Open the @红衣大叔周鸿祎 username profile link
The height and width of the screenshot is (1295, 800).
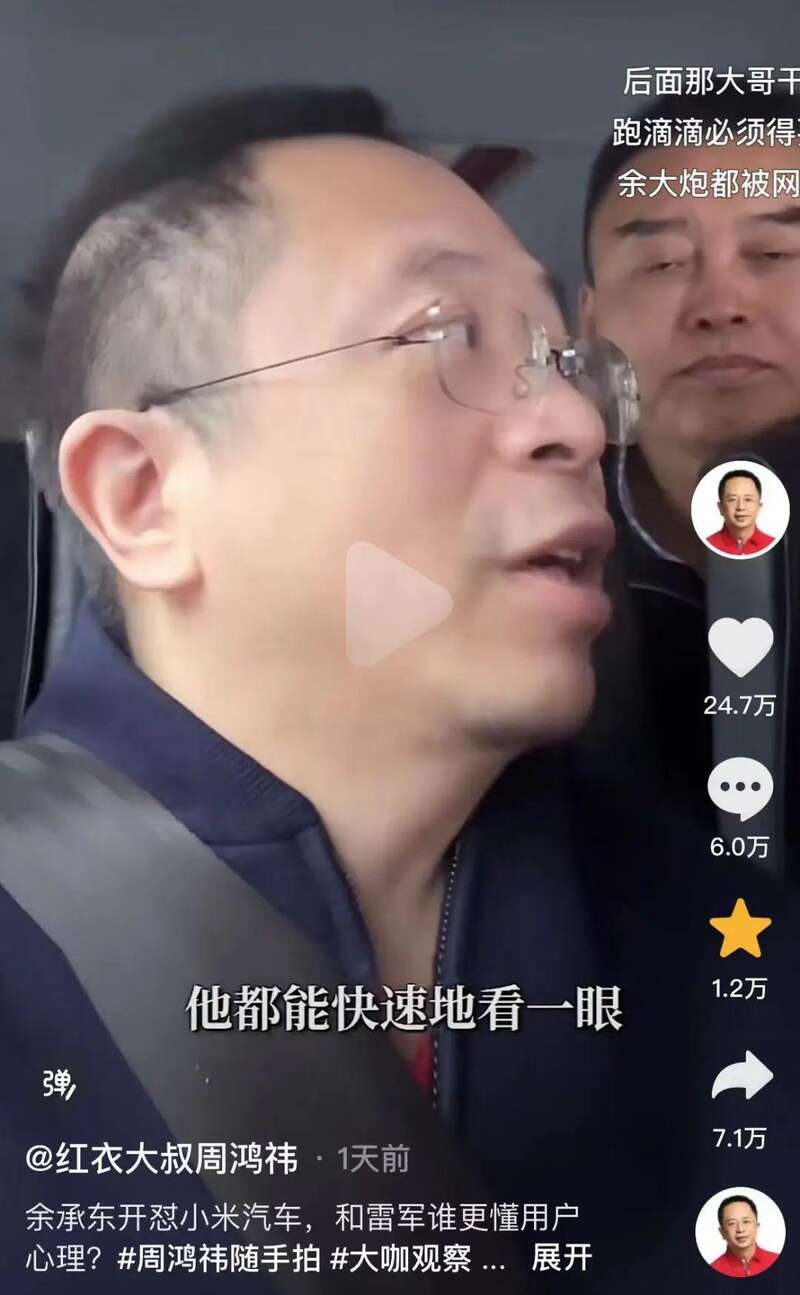pyautogui.click(x=162, y=1159)
